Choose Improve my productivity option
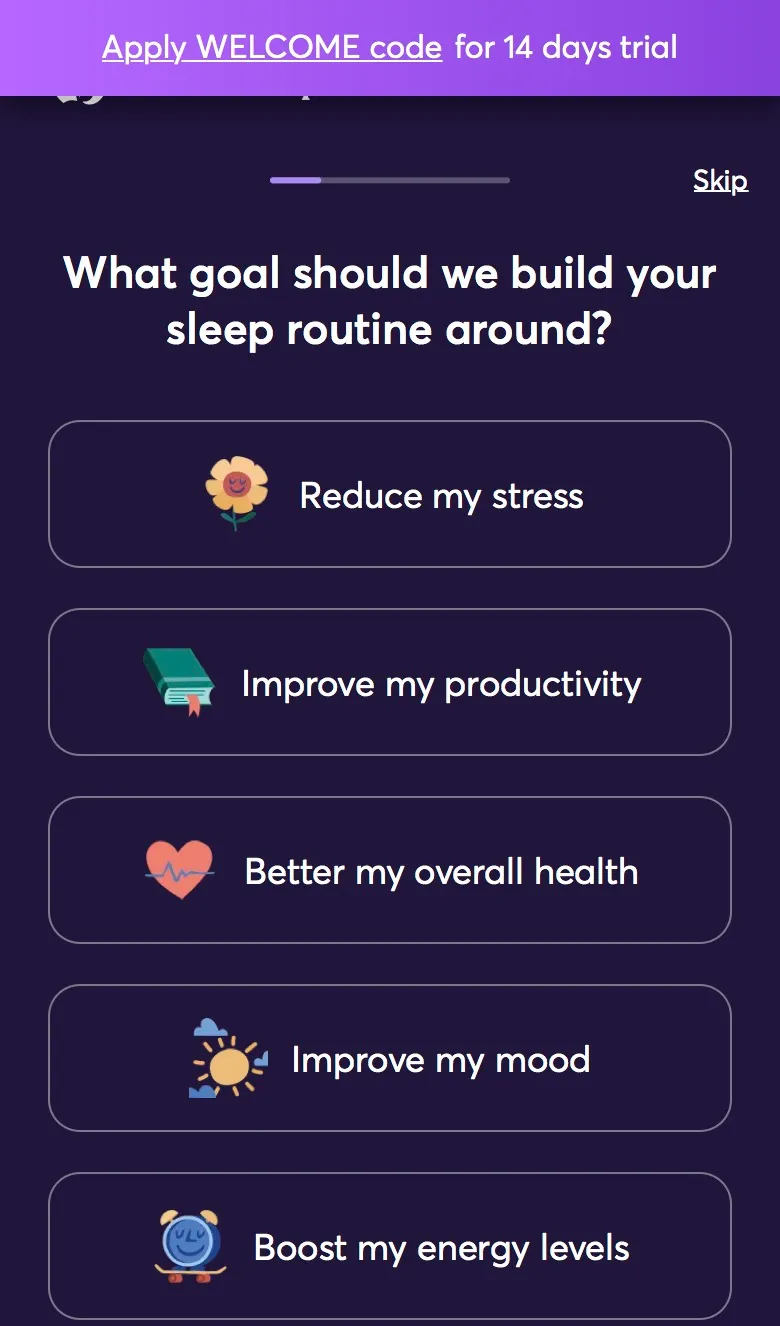This screenshot has width=780, height=1326. pyautogui.click(x=390, y=682)
